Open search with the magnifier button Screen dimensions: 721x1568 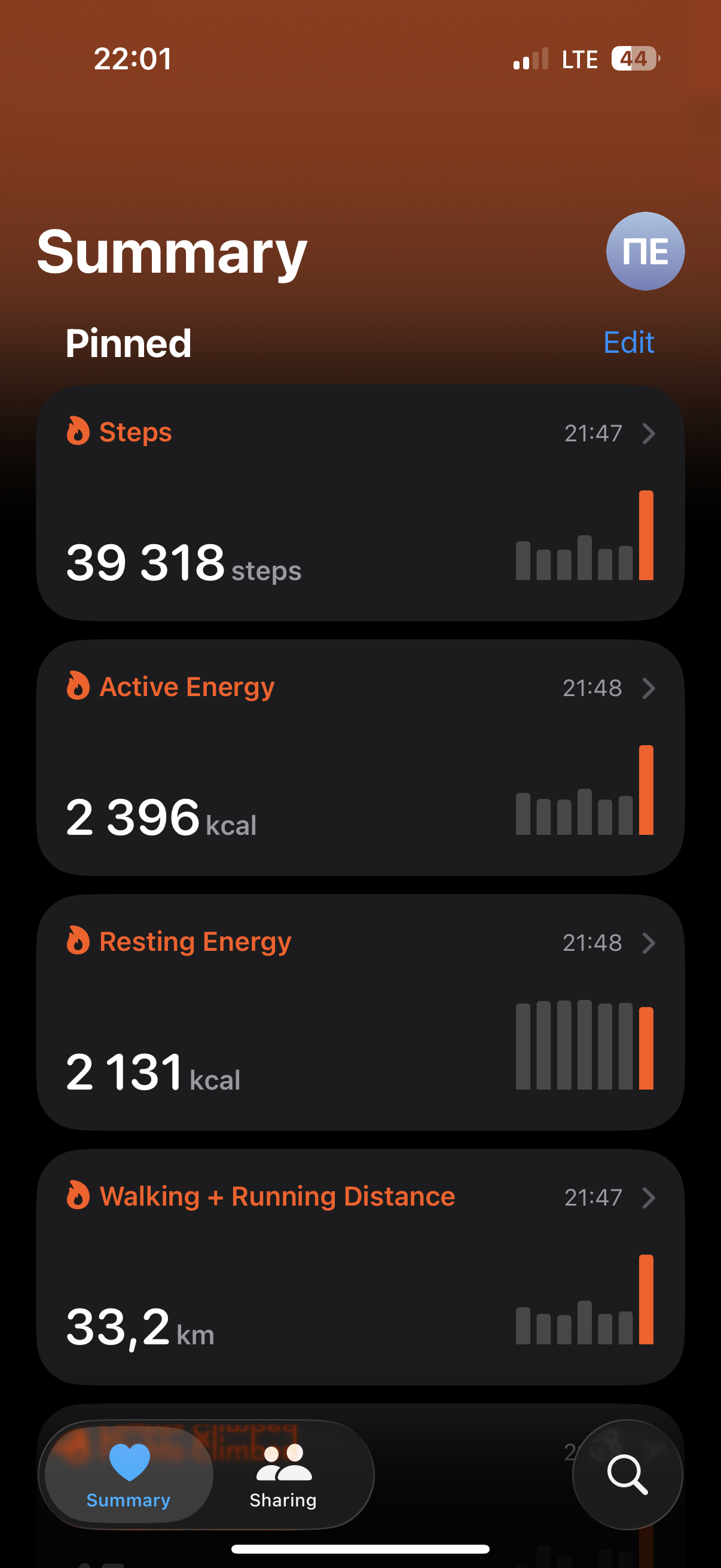pyautogui.click(x=627, y=1474)
